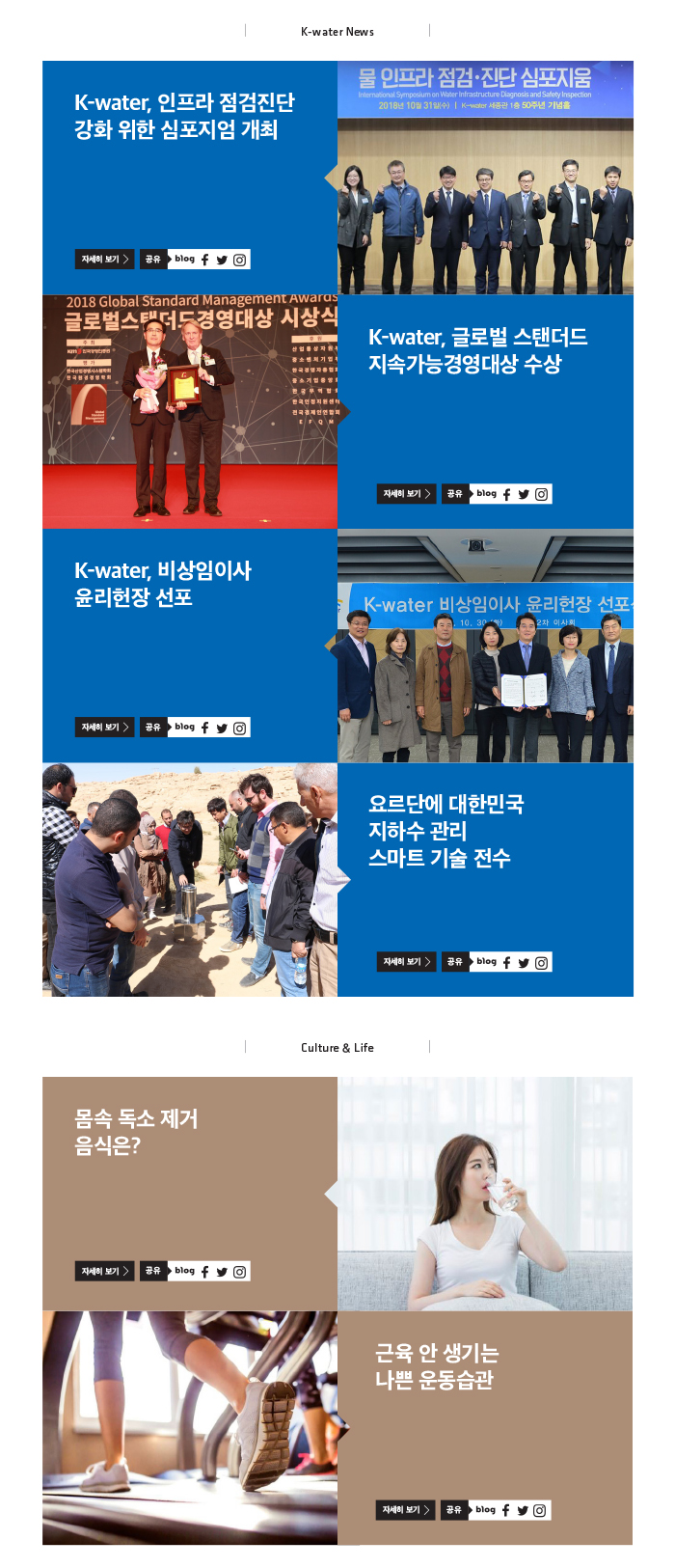
Task: Share 인프라 점검진단 심포지엄 article to blog
Action: click(x=184, y=260)
